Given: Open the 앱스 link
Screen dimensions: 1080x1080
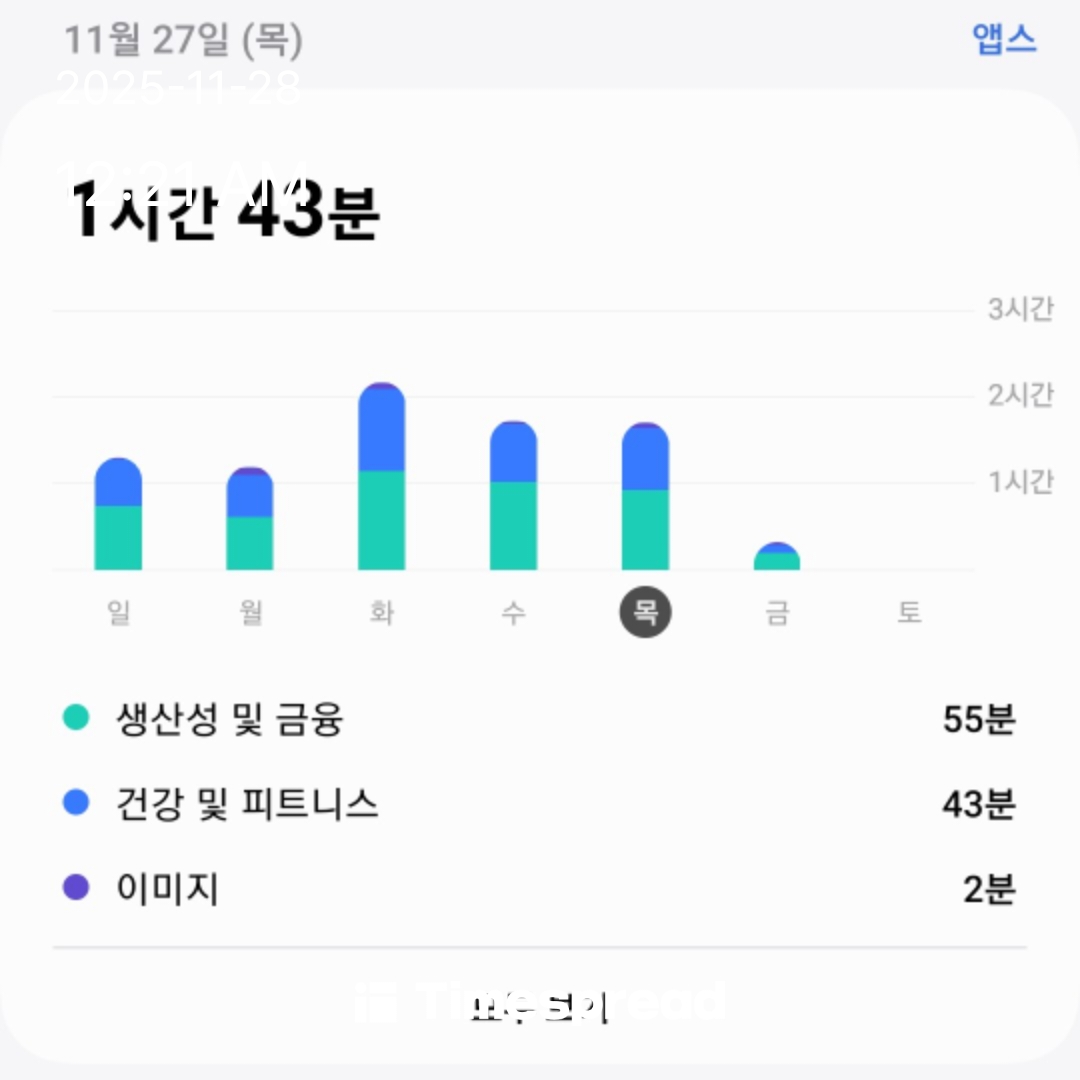Looking at the screenshot, I should (x=1004, y=39).
